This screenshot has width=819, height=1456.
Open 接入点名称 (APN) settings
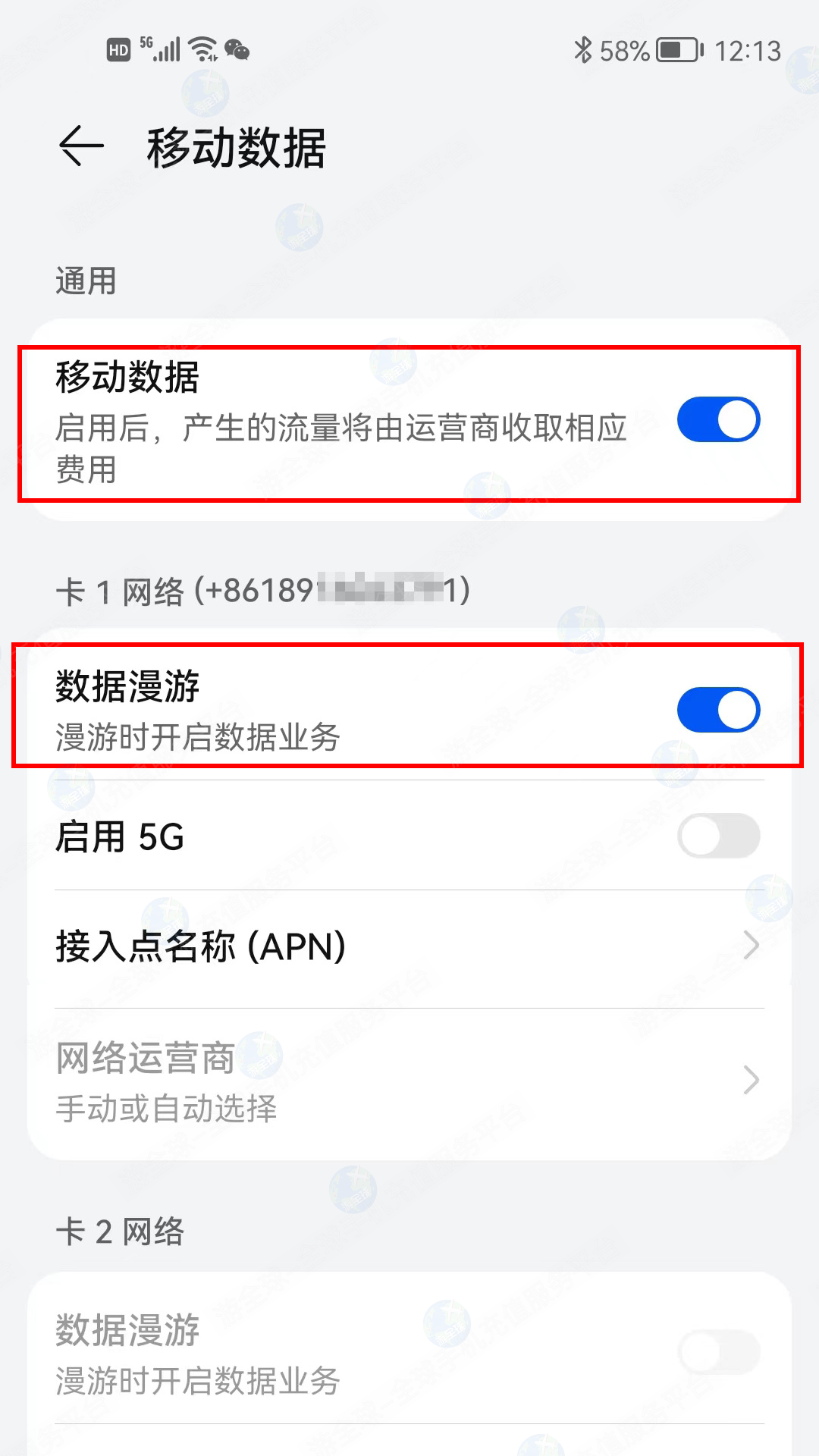(409, 946)
